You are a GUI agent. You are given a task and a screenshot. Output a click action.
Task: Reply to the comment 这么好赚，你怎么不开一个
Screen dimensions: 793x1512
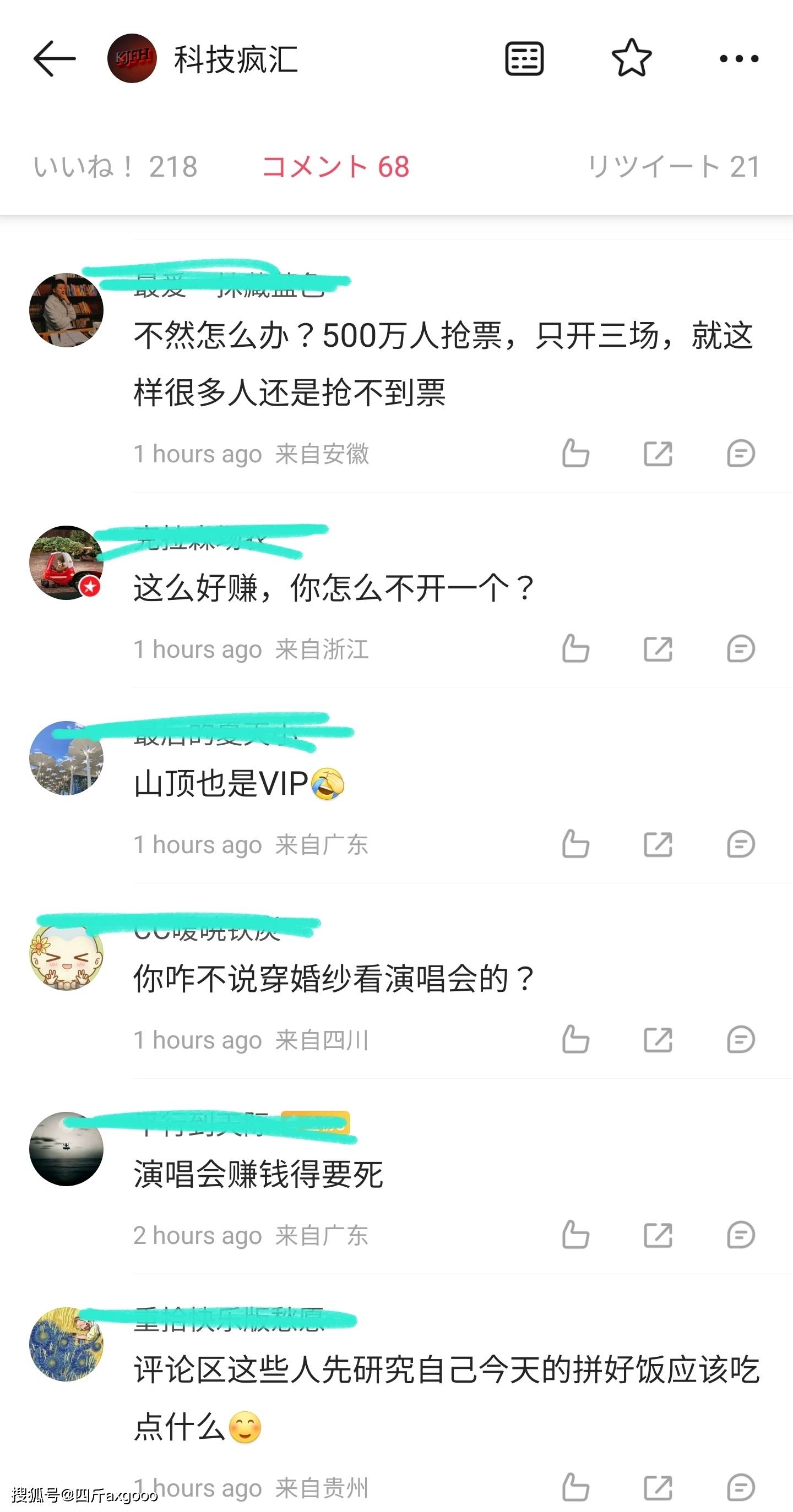[x=740, y=649]
